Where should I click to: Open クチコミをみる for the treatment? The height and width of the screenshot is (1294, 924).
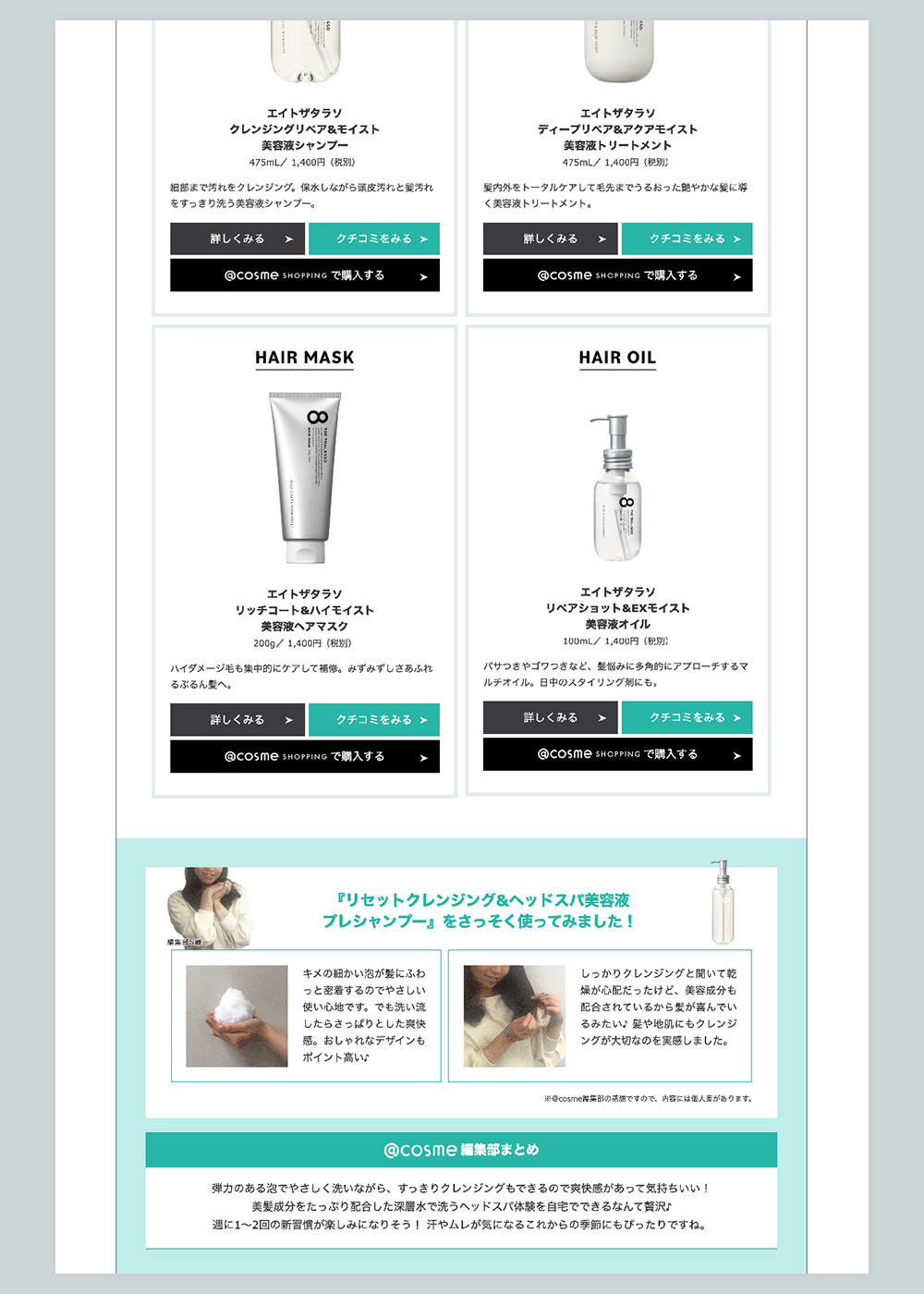(687, 238)
